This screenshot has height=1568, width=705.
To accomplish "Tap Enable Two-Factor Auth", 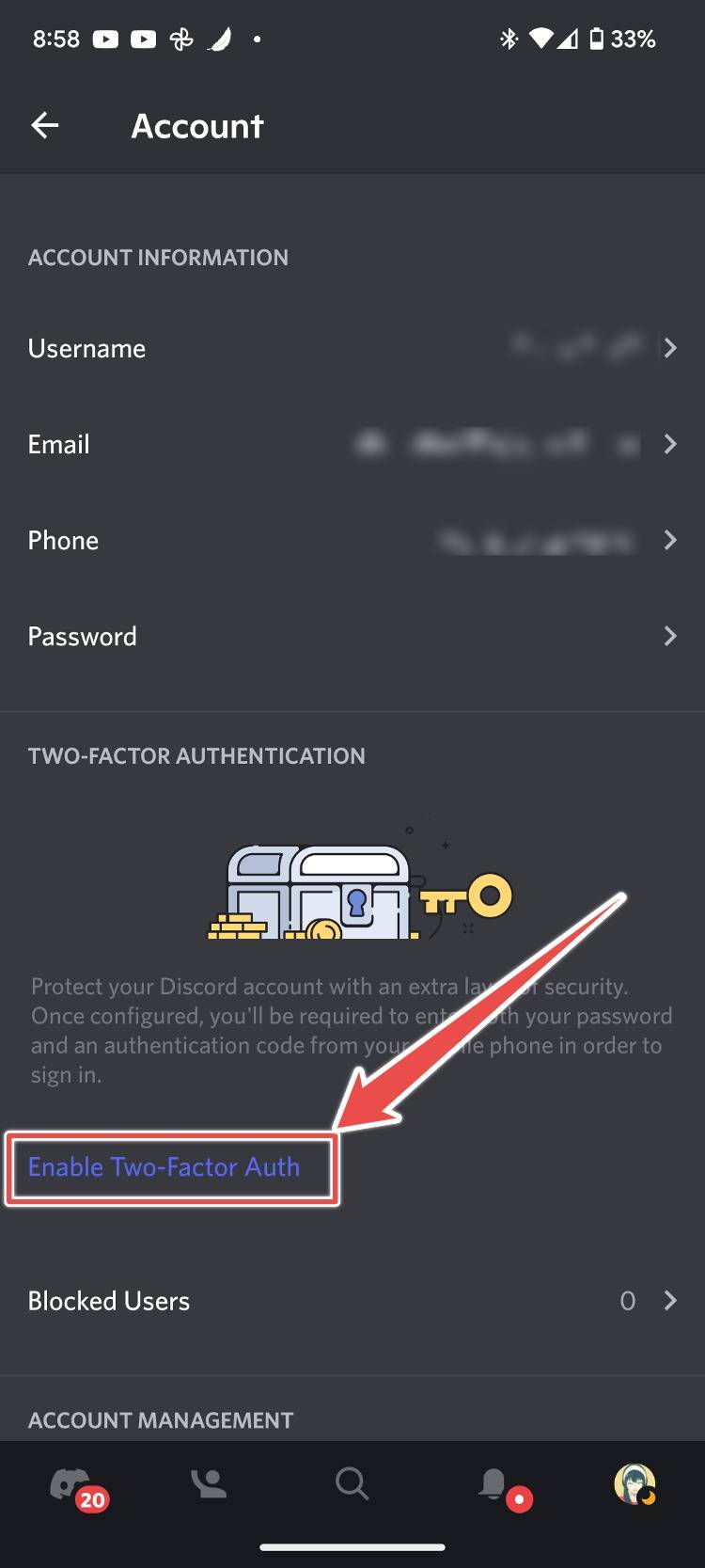I will pos(164,1166).
